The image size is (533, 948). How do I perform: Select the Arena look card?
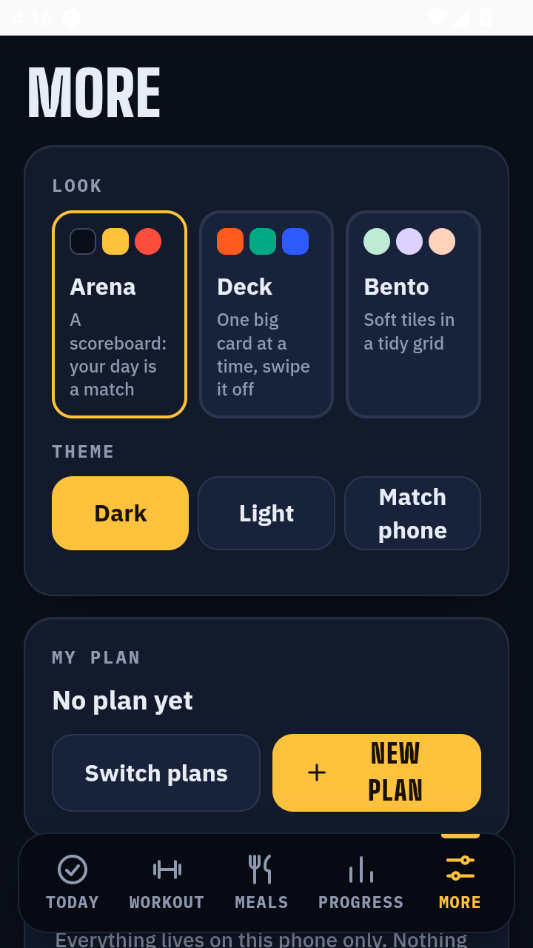click(120, 314)
